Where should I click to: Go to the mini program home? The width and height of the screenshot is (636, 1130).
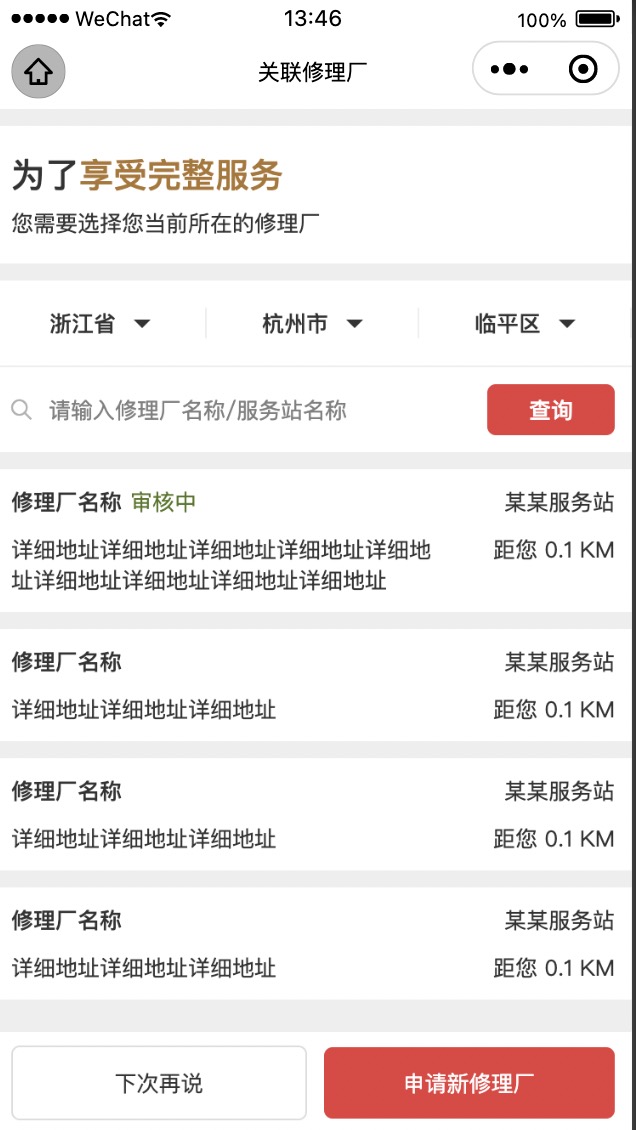(38, 71)
